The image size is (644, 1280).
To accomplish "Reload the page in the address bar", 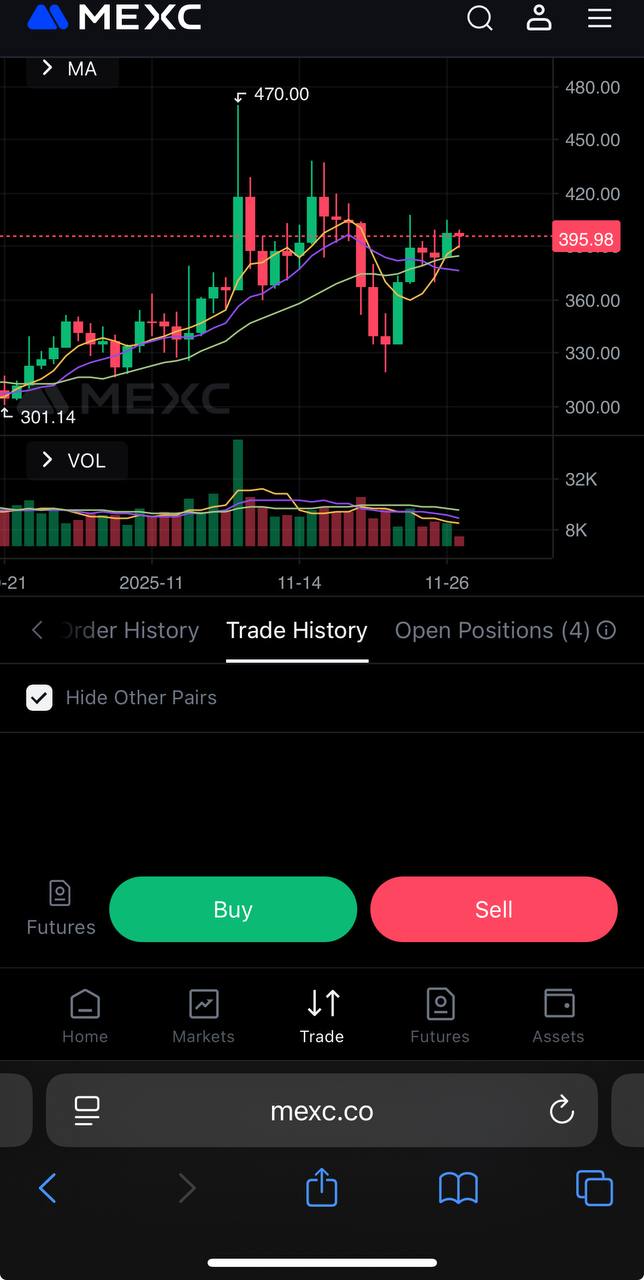I will coord(562,1110).
